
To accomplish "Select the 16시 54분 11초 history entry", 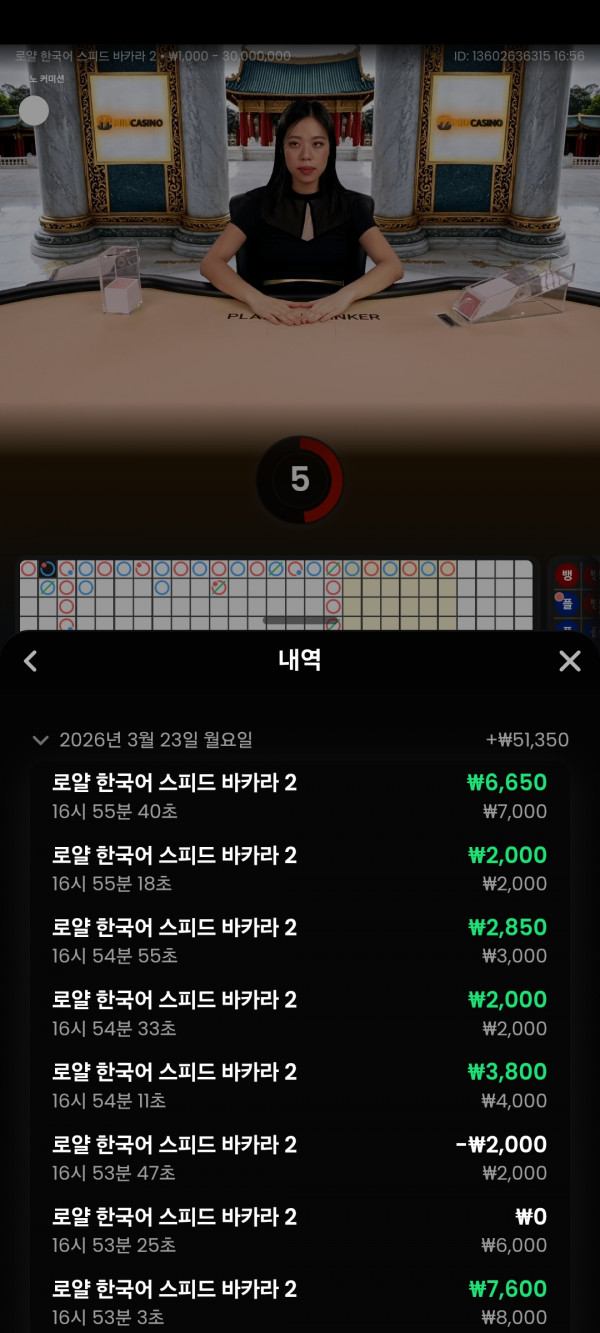I will (x=300, y=1085).
